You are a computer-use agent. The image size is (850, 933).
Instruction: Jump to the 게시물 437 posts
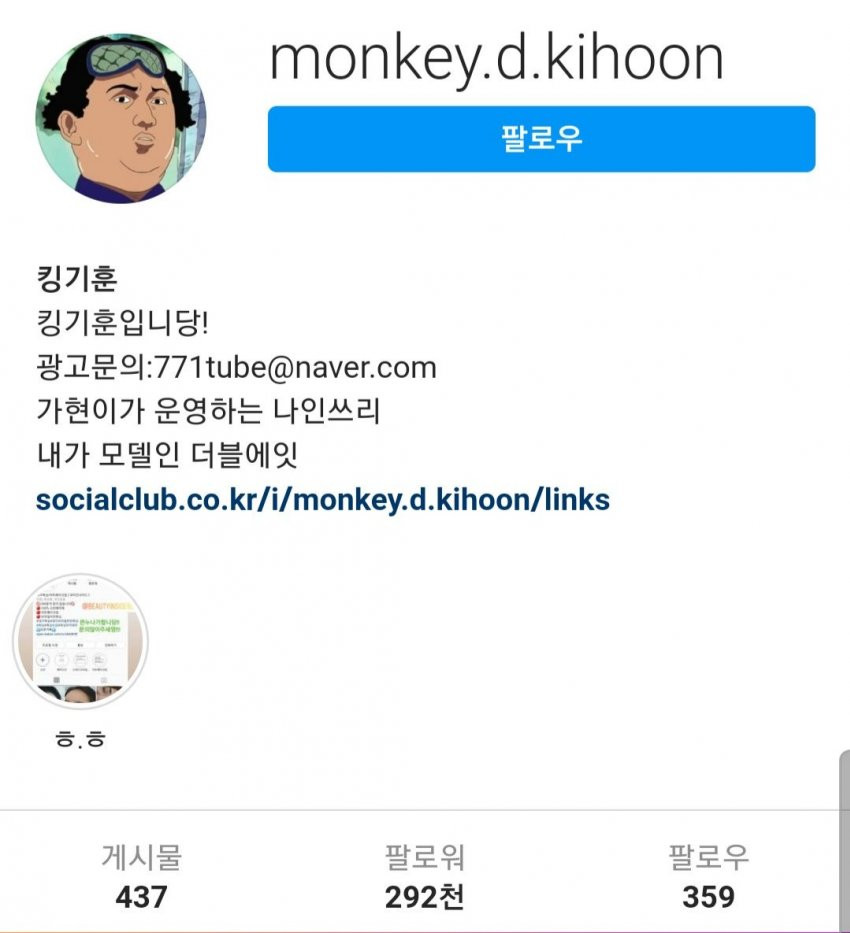pos(141,876)
